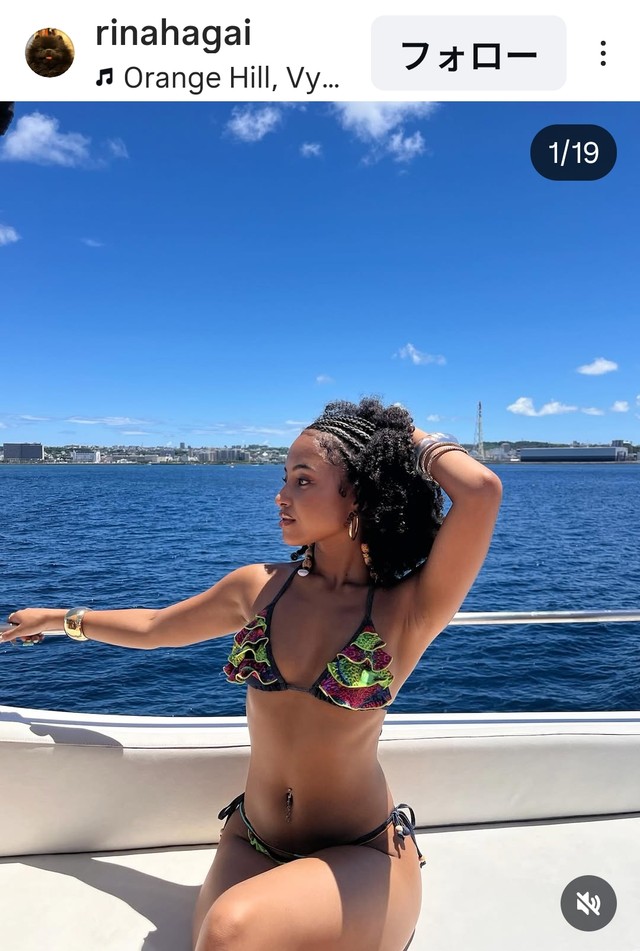Open rinahagai's profile picture
640x951 pixels.
(x=49, y=52)
